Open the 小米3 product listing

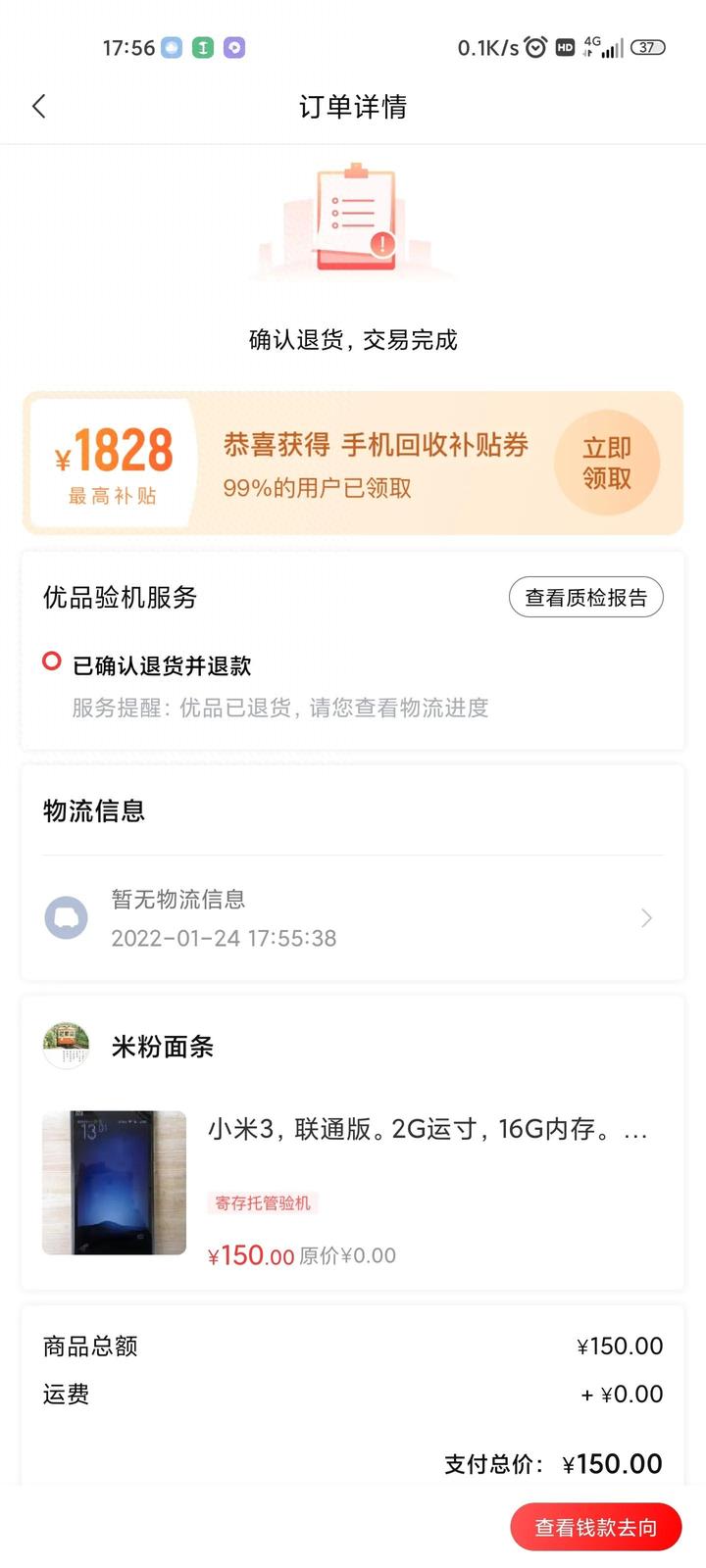coord(427,1130)
